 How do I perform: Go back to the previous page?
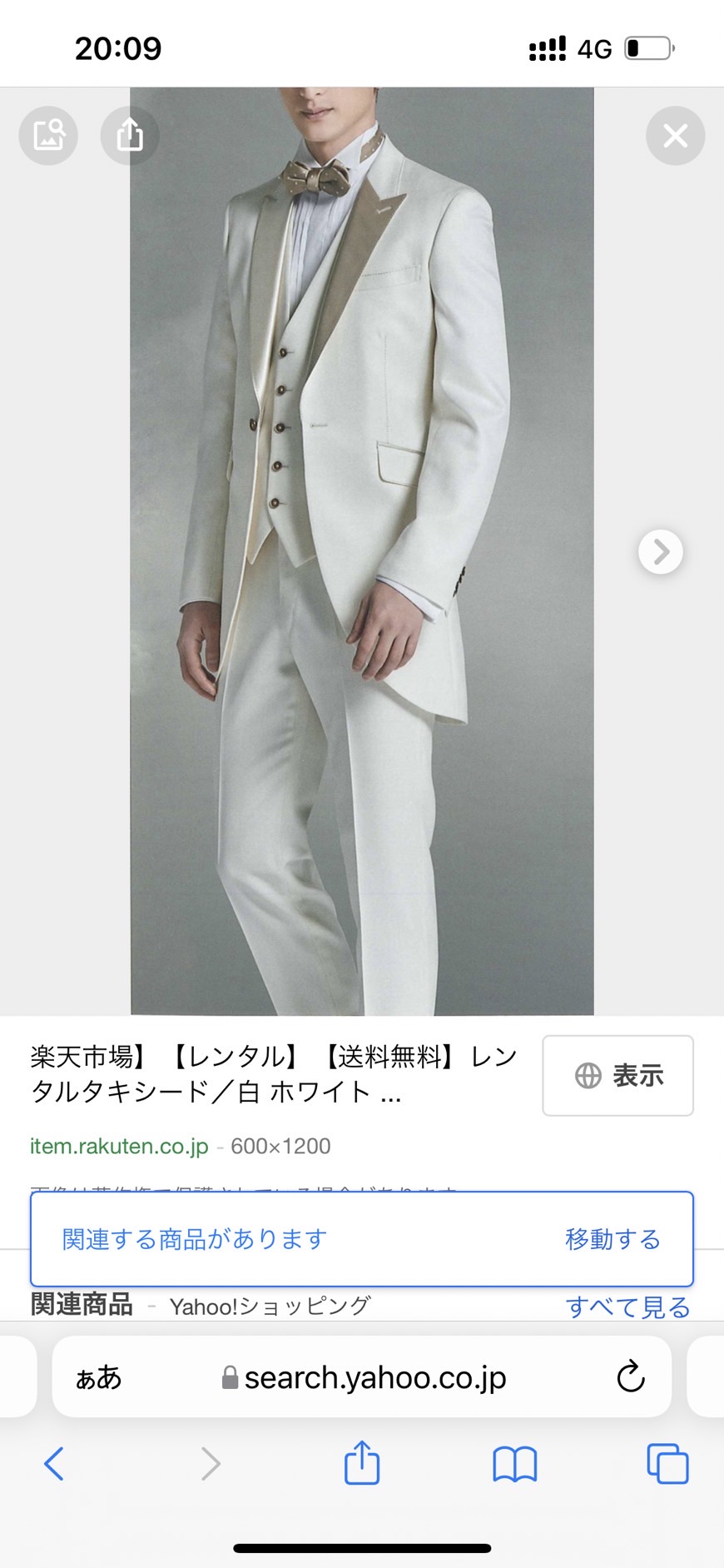pos(54,1463)
